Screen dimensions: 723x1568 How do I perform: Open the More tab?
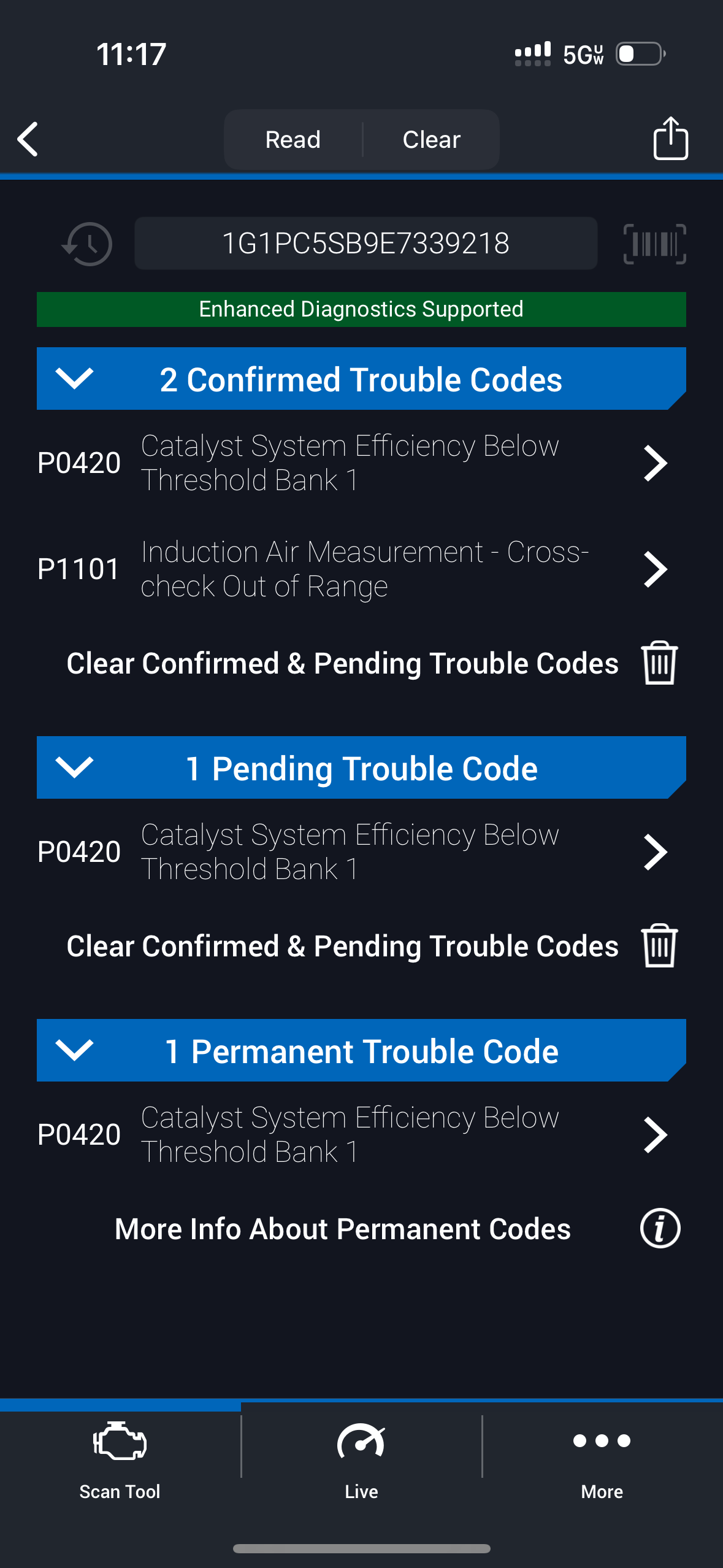(x=602, y=1460)
